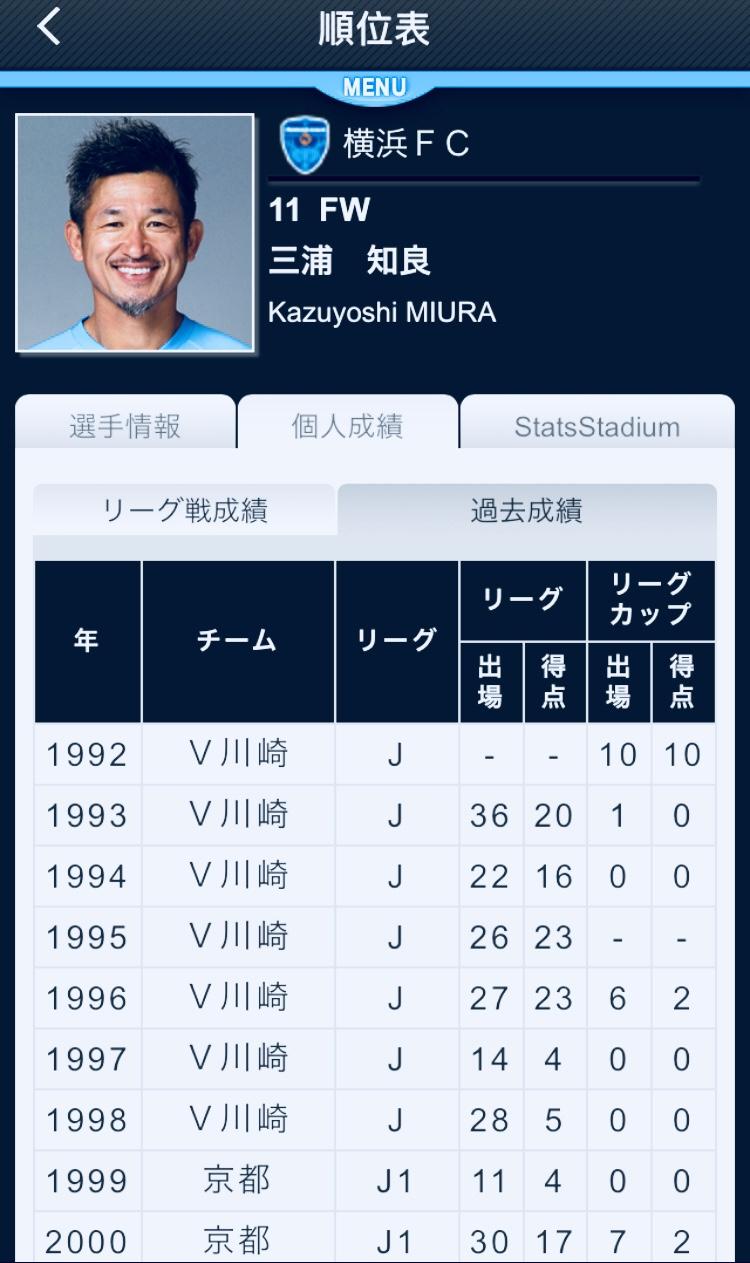Show リーグ戦成績 sub-tab
This screenshot has width=750, height=1263.
tap(185, 512)
